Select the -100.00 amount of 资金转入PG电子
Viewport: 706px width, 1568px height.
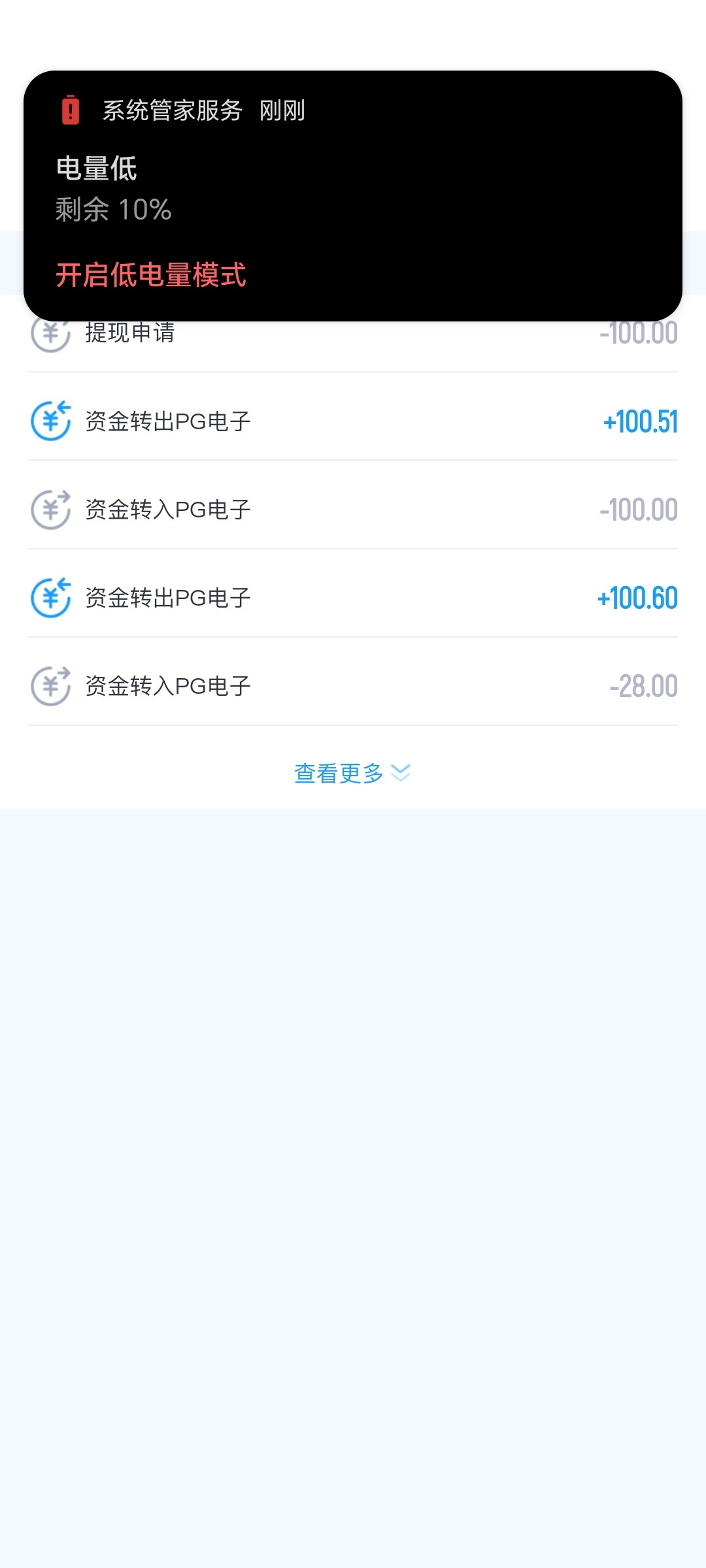click(637, 508)
